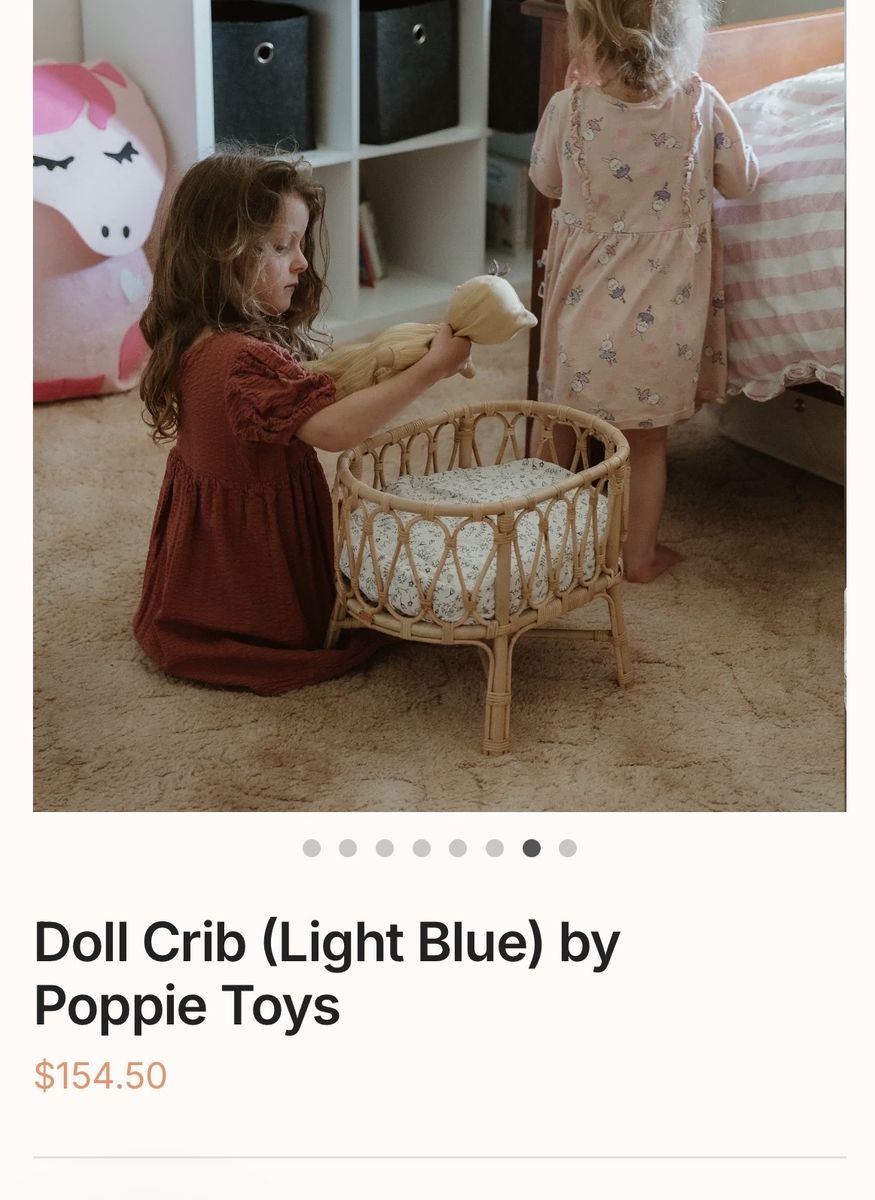
Task: Select the eighth and last gallery dot
Action: pyautogui.click(x=568, y=848)
